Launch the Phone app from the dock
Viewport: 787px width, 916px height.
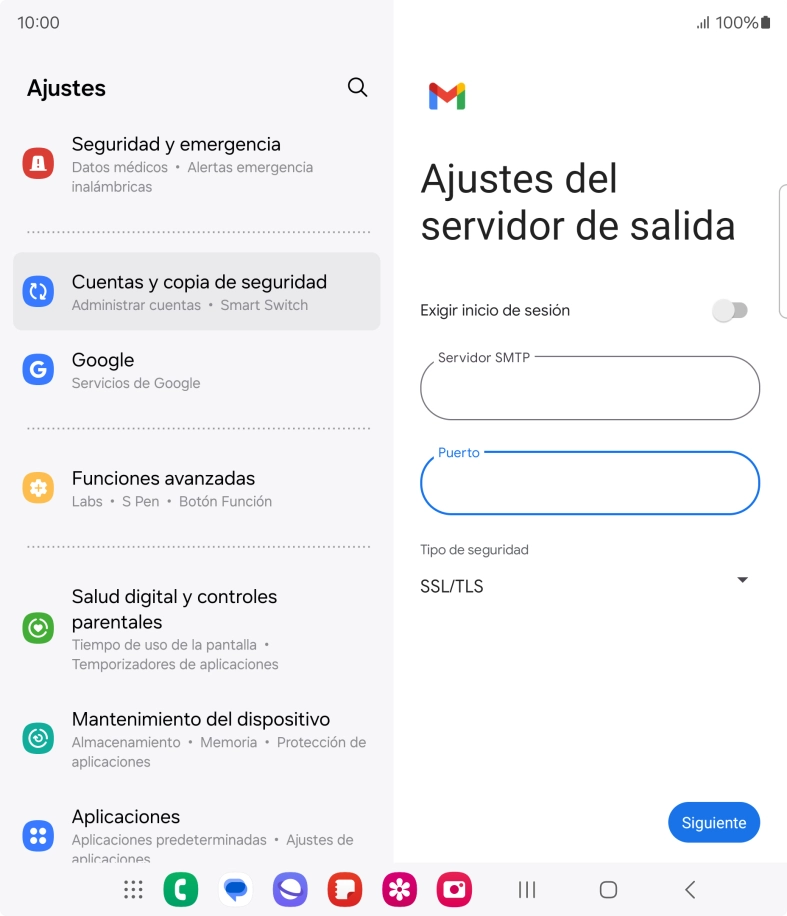coord(180,888)
